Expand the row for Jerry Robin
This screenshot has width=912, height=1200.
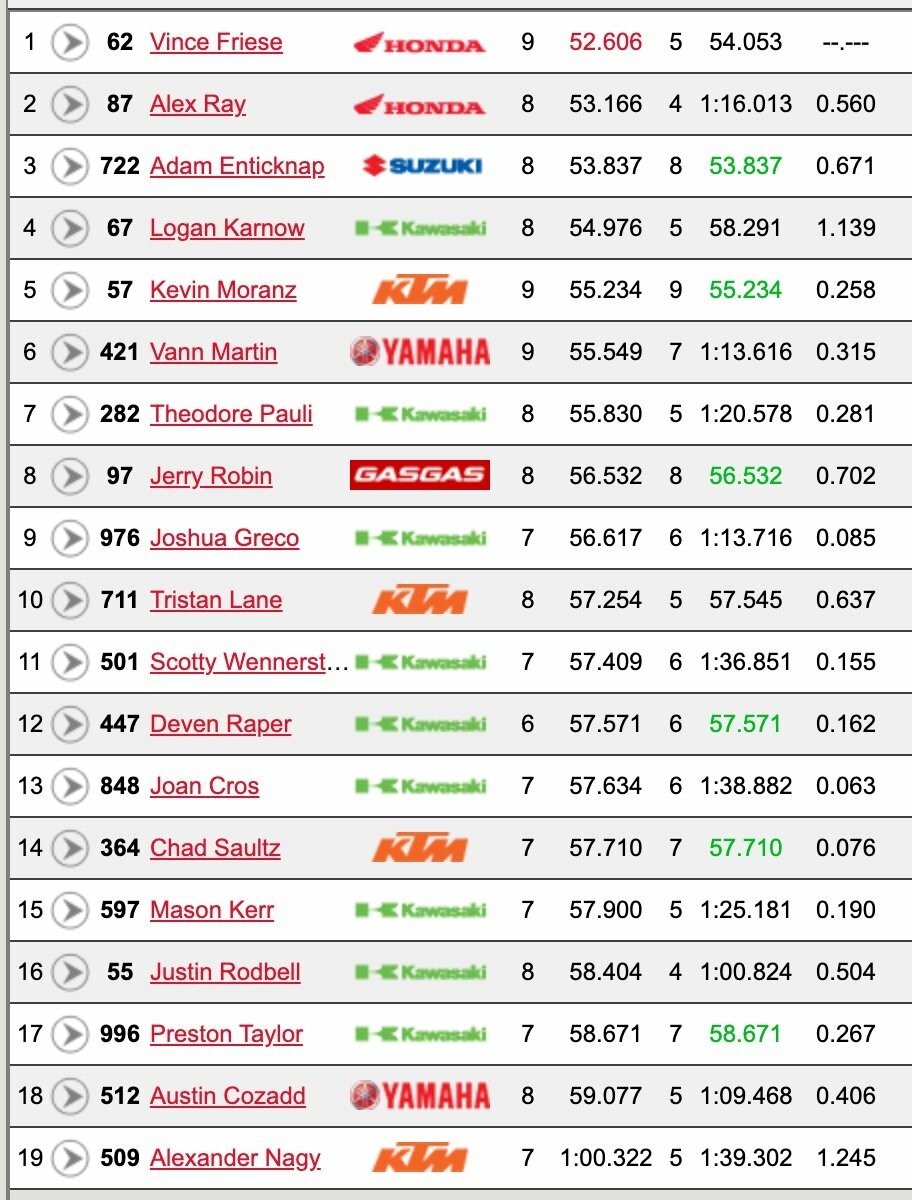pos(69,475)
